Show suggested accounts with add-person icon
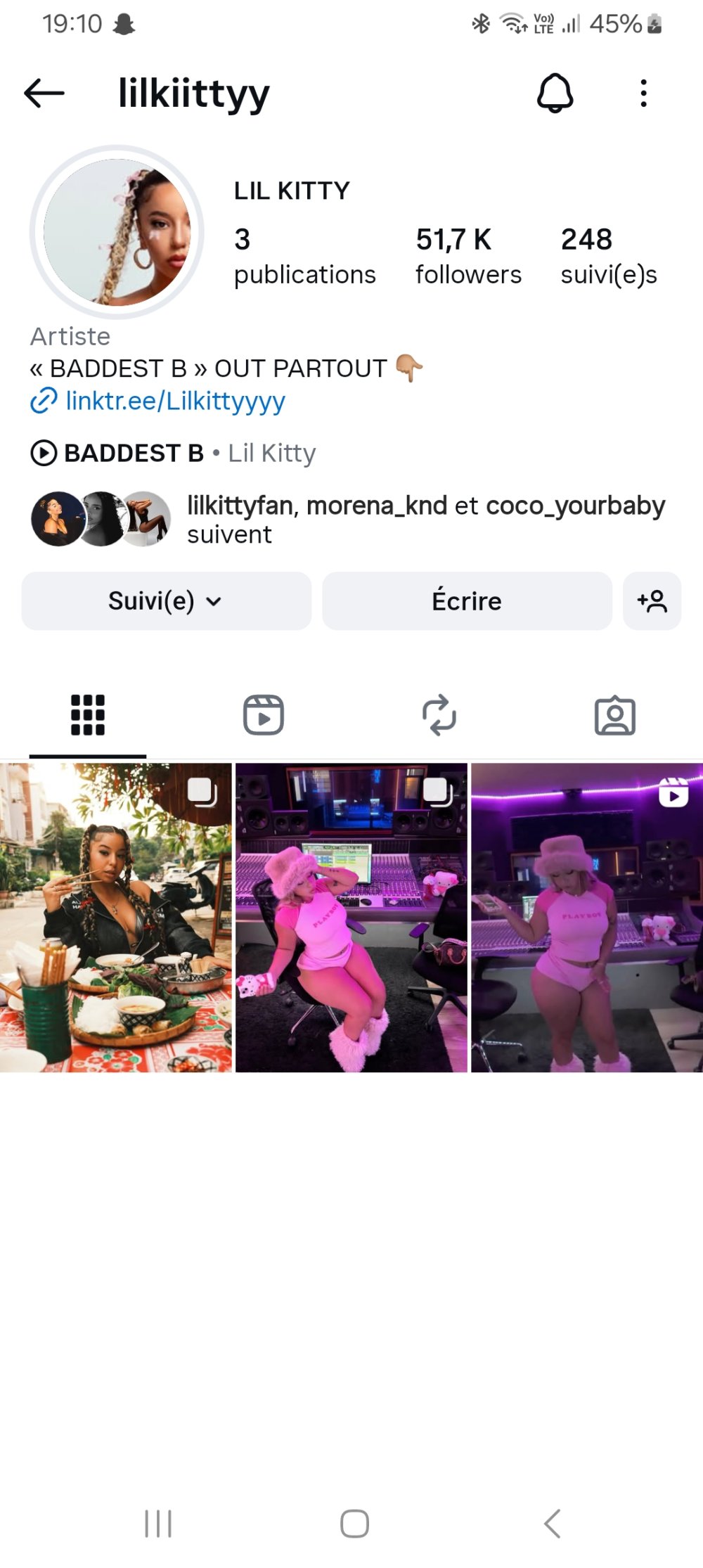The image size is (703, 1568). (652, 601)
